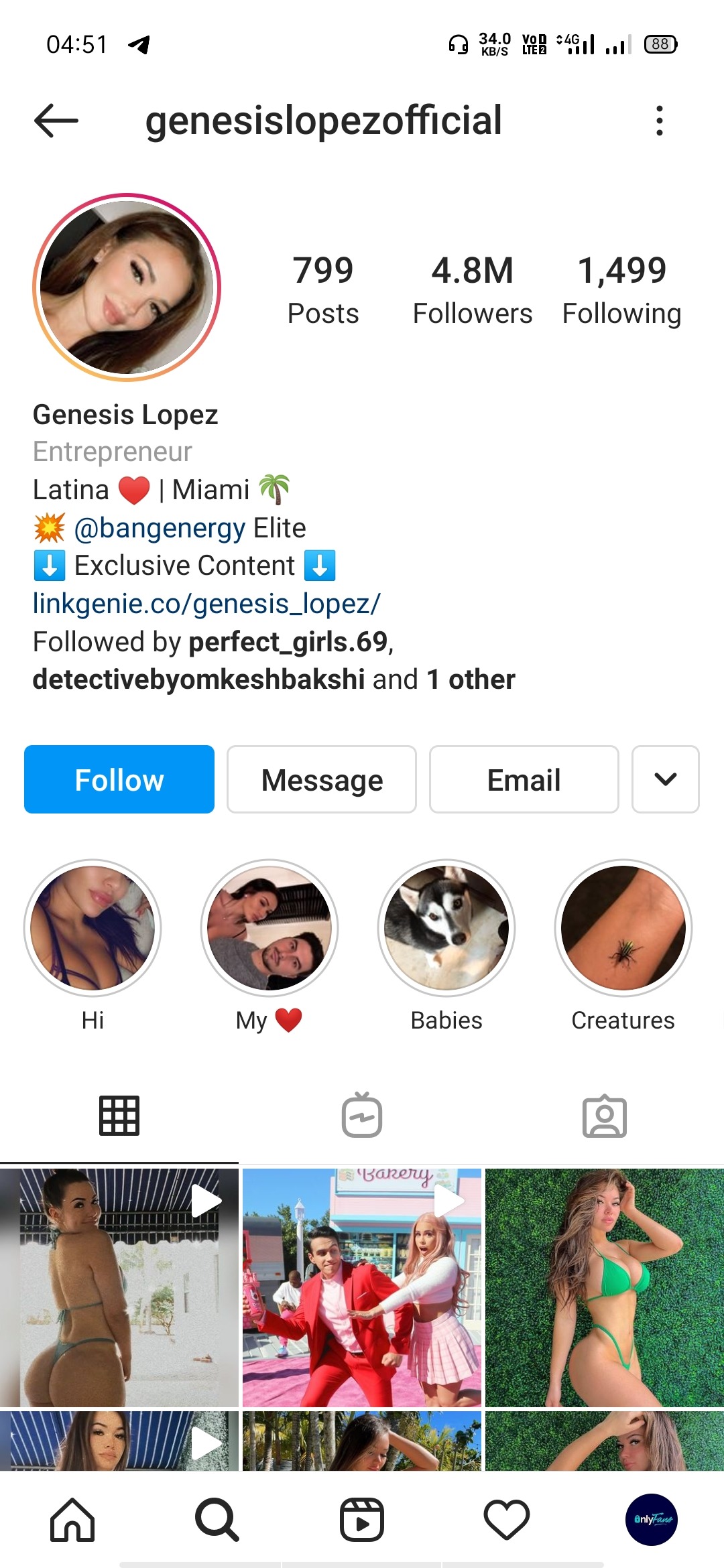Open the three-dot overflow menu
724x1568 pixels.
[x=660, y=121]
